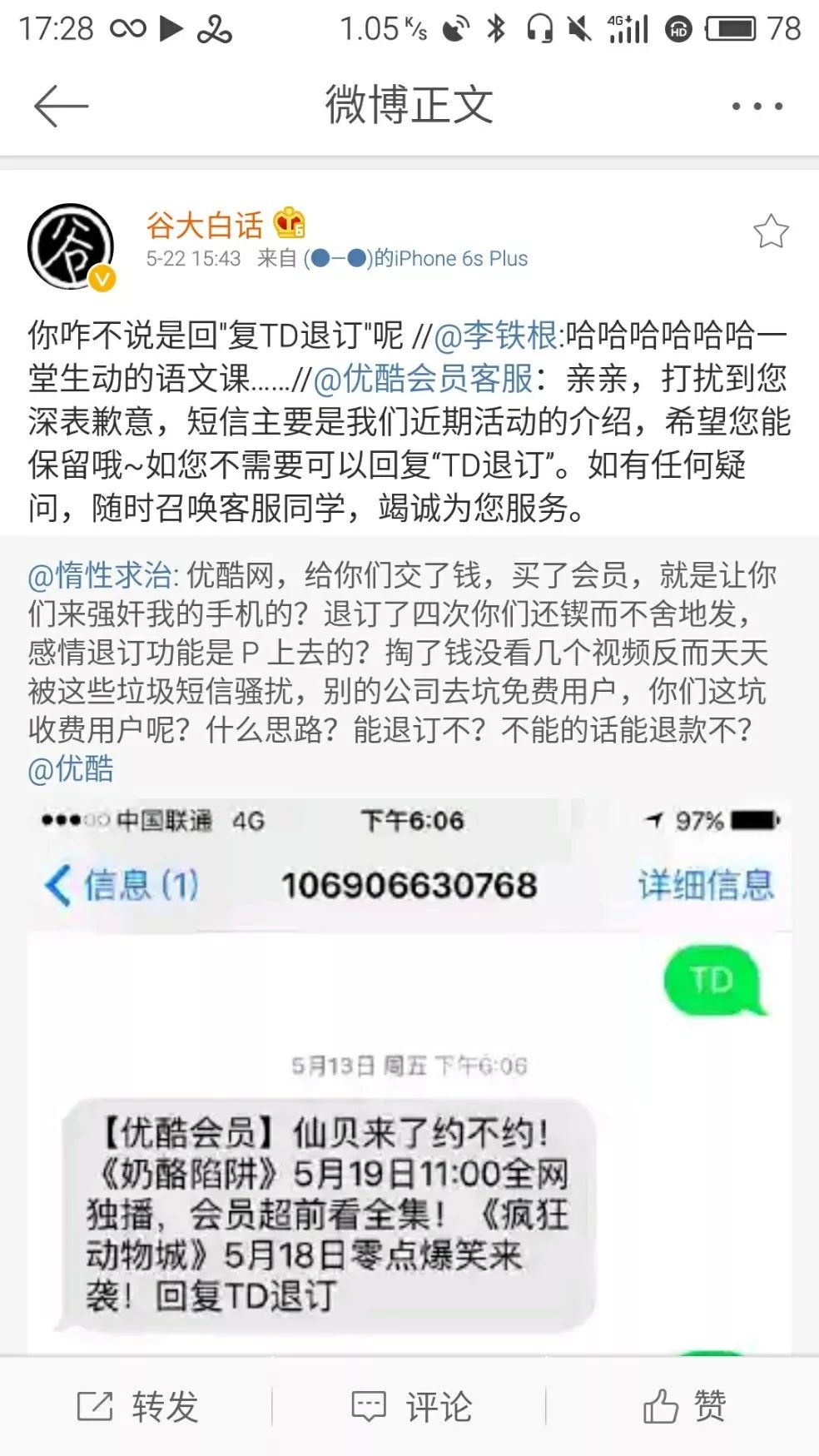Image resolution: width=819 pixels, height=1456 pixels.
Task: Open the @惰性求治 mention
Action: pyautogui.click(x=100, y=575)
